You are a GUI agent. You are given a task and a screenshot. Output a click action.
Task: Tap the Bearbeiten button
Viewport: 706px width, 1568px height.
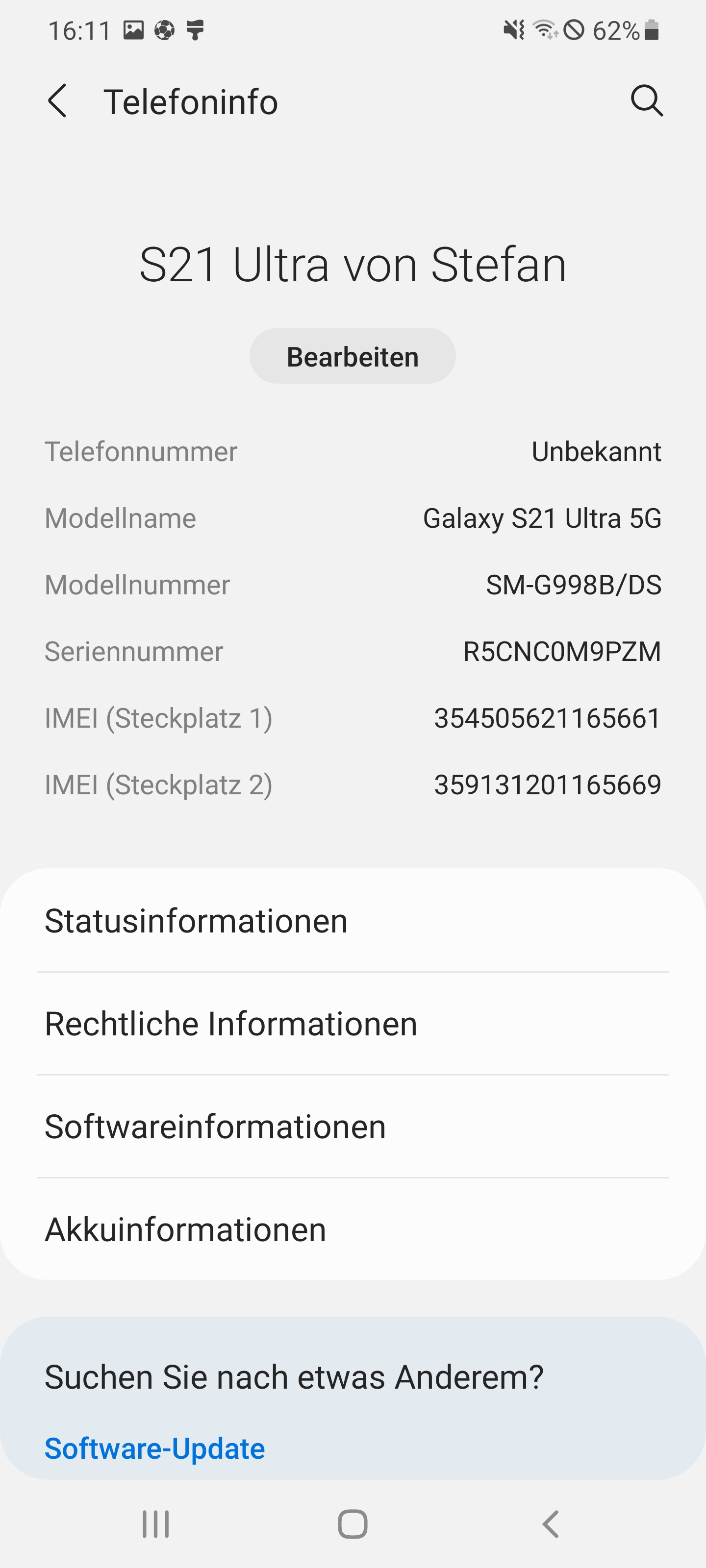pos(352,356)
